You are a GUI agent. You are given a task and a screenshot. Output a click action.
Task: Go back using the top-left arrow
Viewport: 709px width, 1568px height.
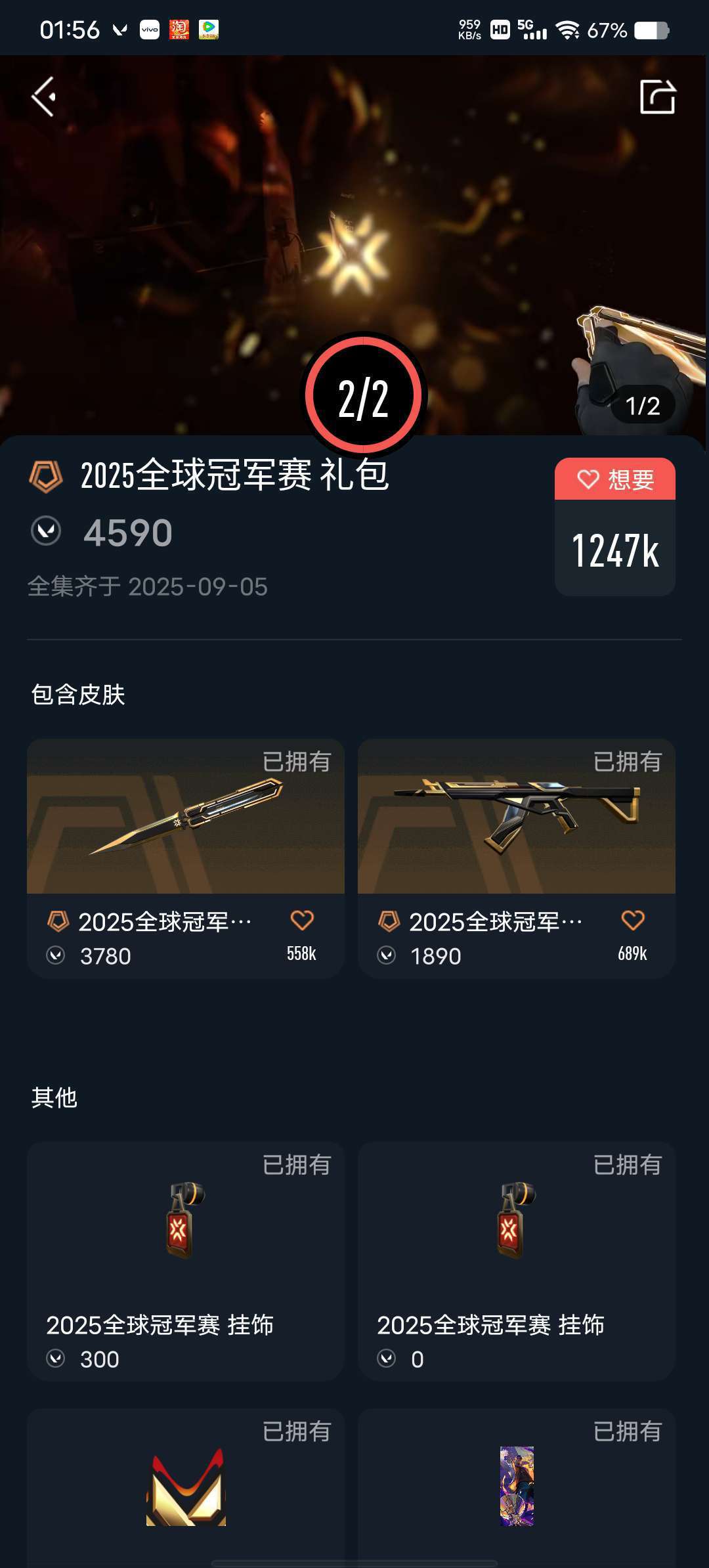[44, 97]
